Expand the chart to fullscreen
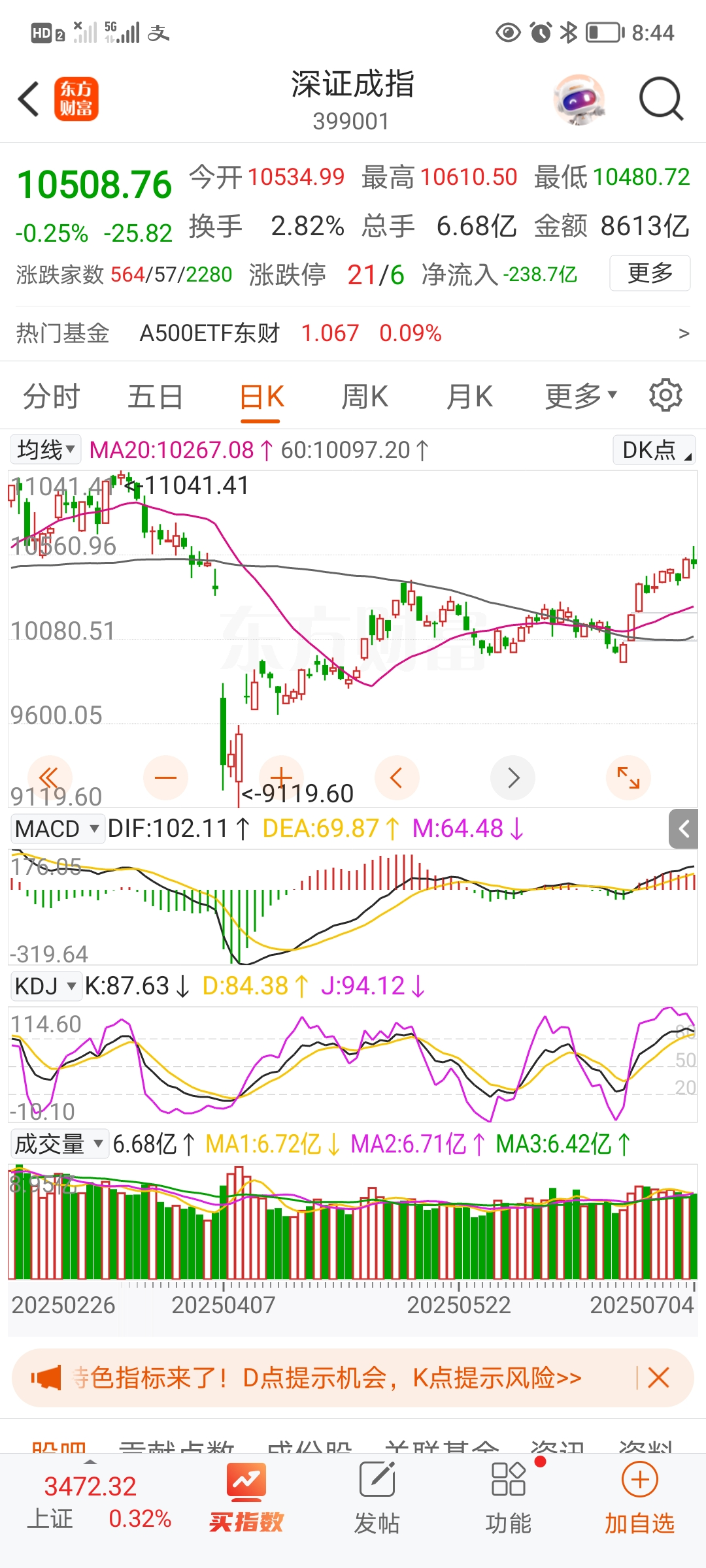Image resolution: width=706 pixels, height=1568 pixels. 628,777
